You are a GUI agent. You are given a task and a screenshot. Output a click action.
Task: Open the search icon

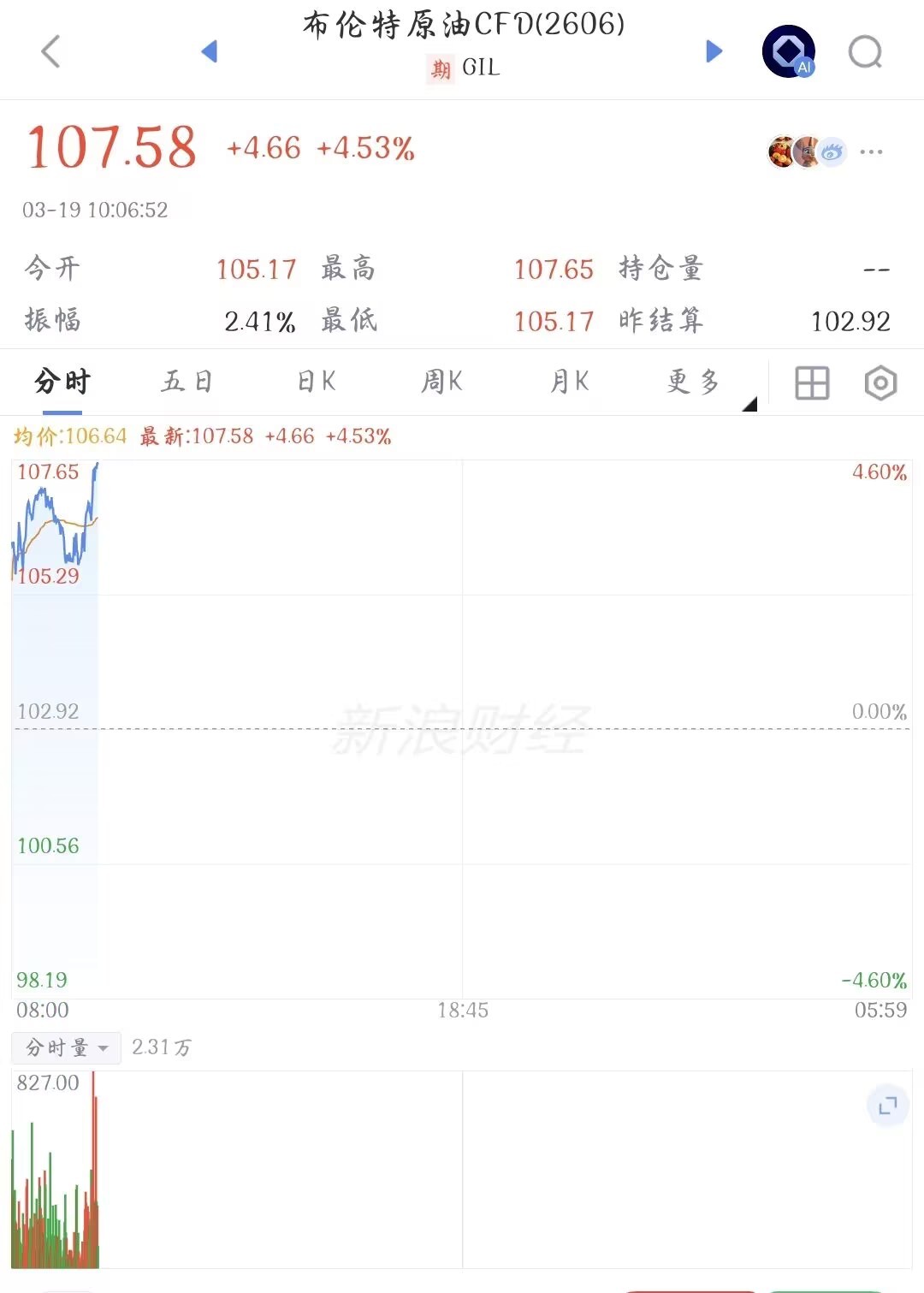point(865,52)
